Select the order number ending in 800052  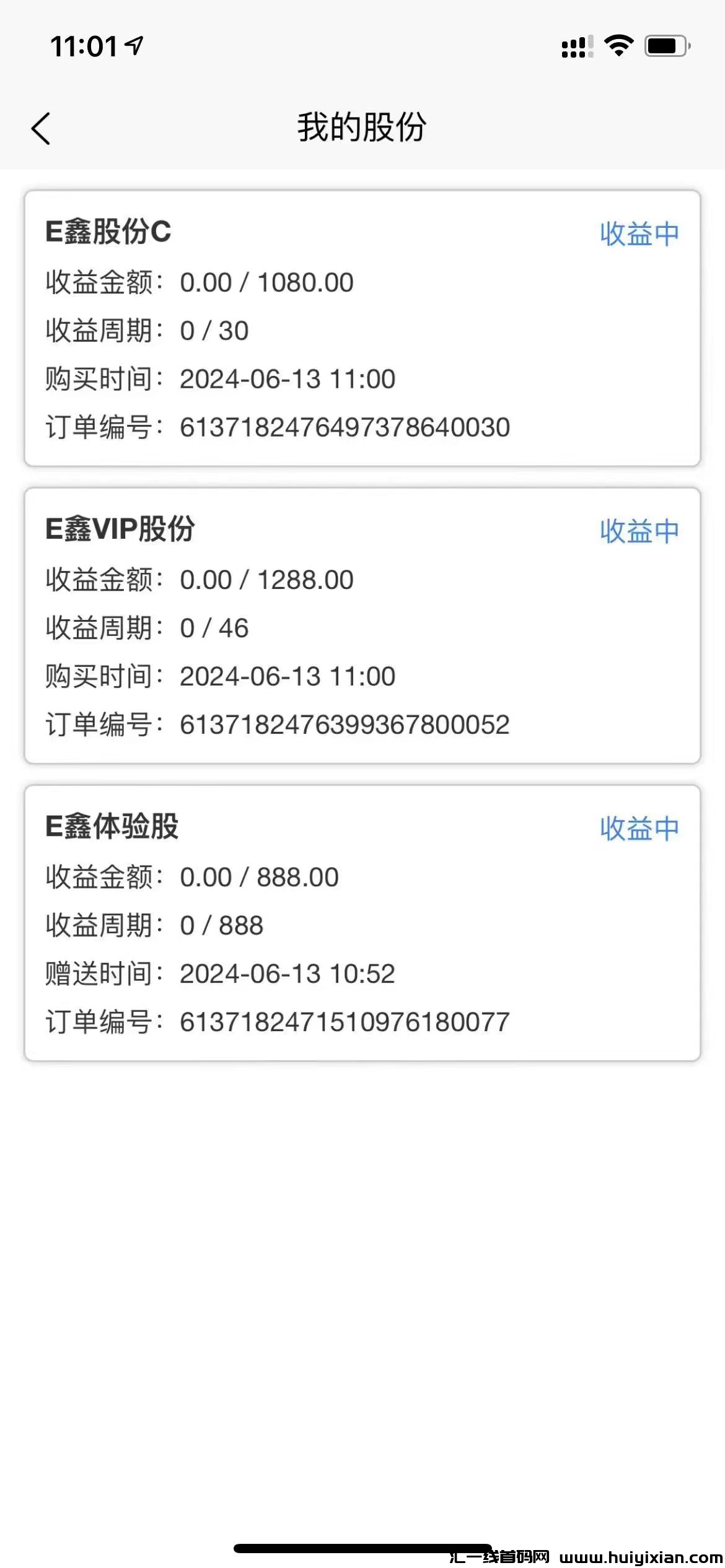(x=345, y=725)
